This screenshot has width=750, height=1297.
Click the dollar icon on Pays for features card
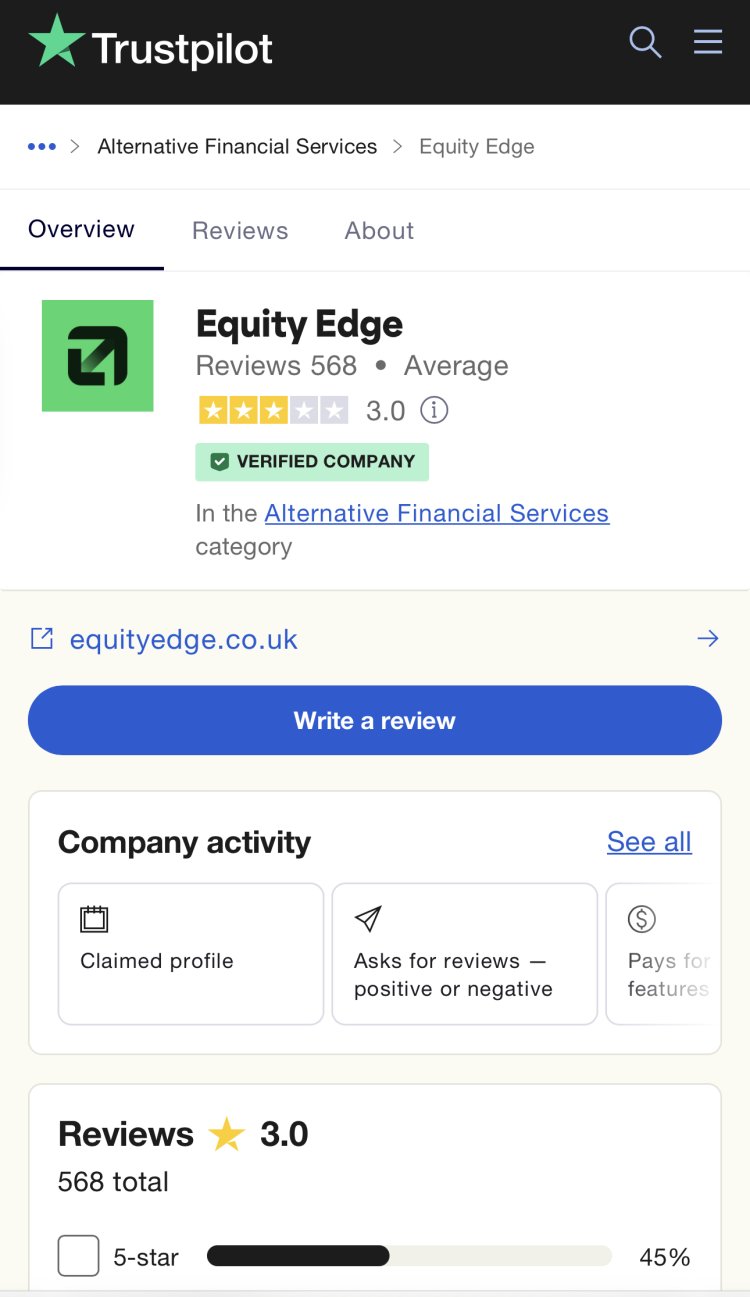point(642,918)
